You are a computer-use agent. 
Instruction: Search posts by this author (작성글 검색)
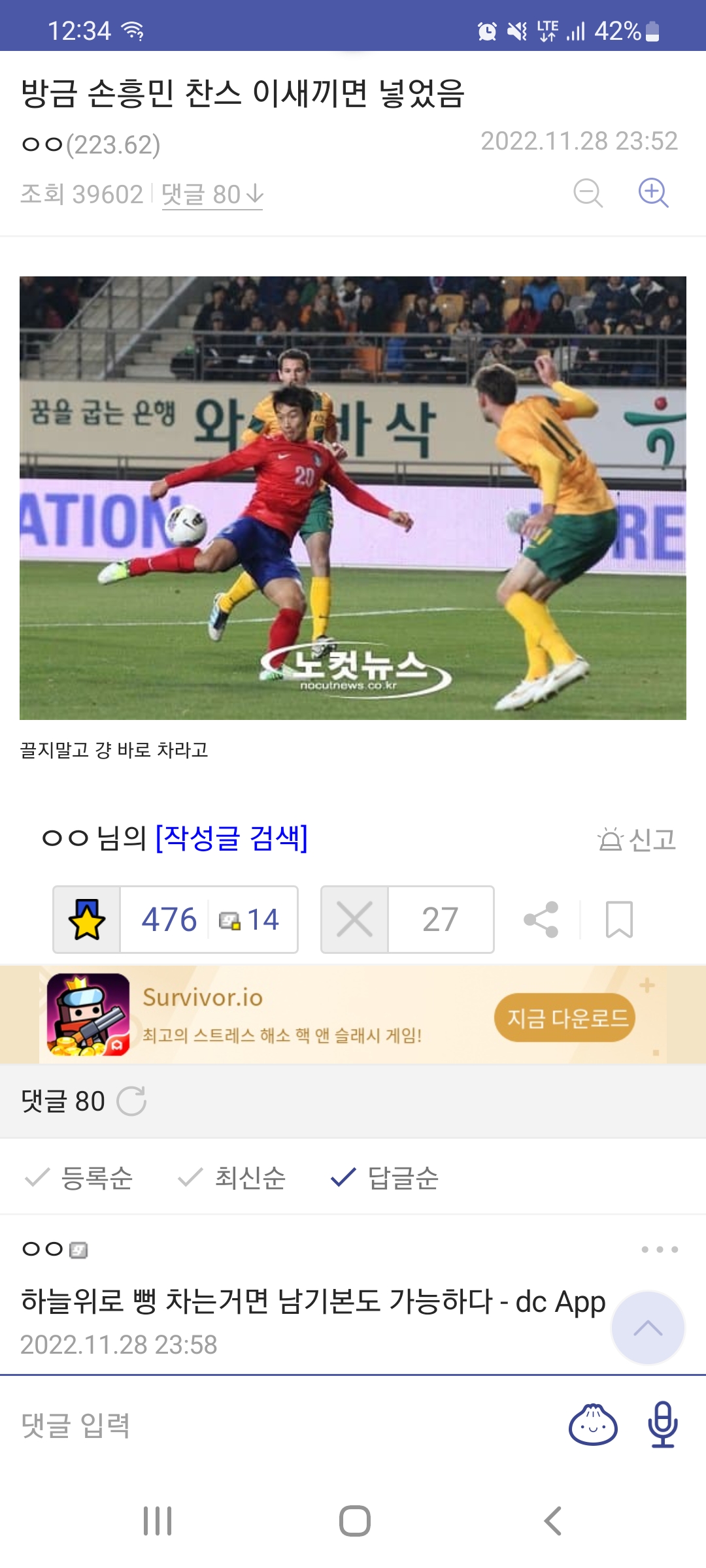[231, 838]
